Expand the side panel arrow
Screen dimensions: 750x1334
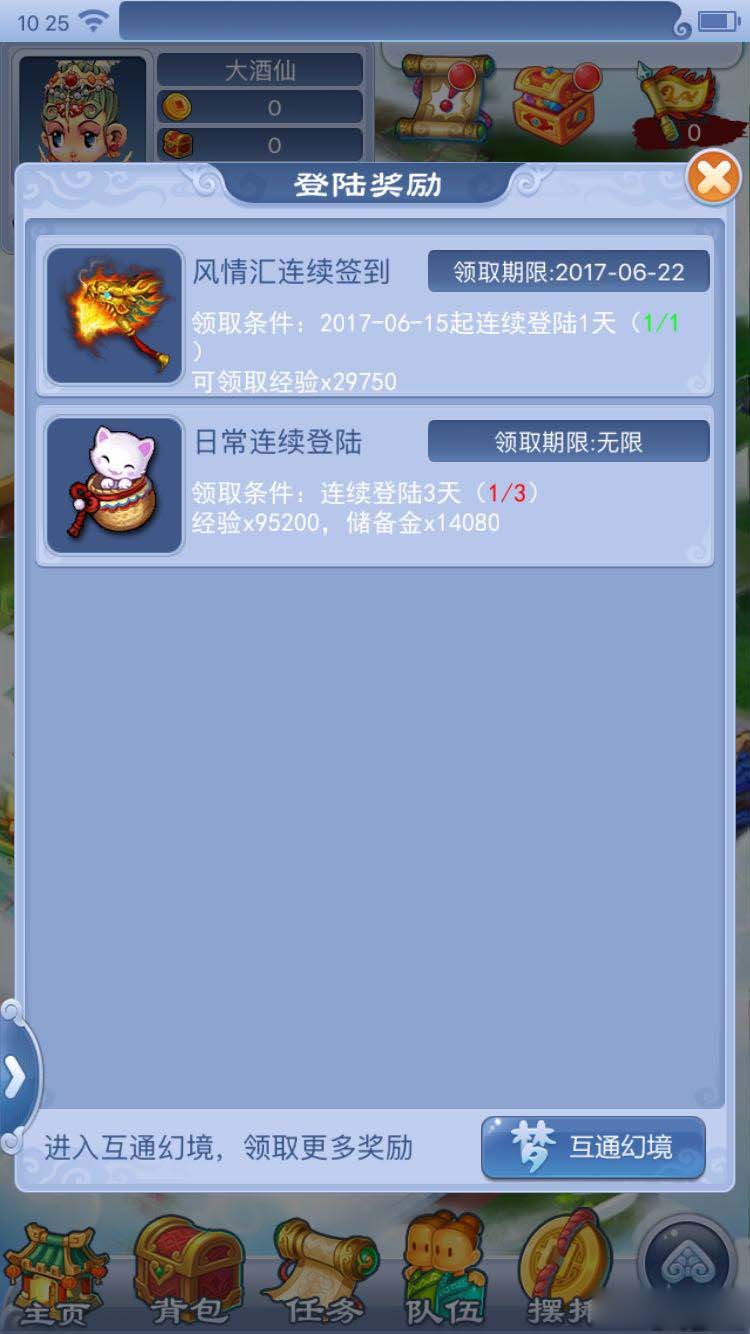tap(16, 1078)
